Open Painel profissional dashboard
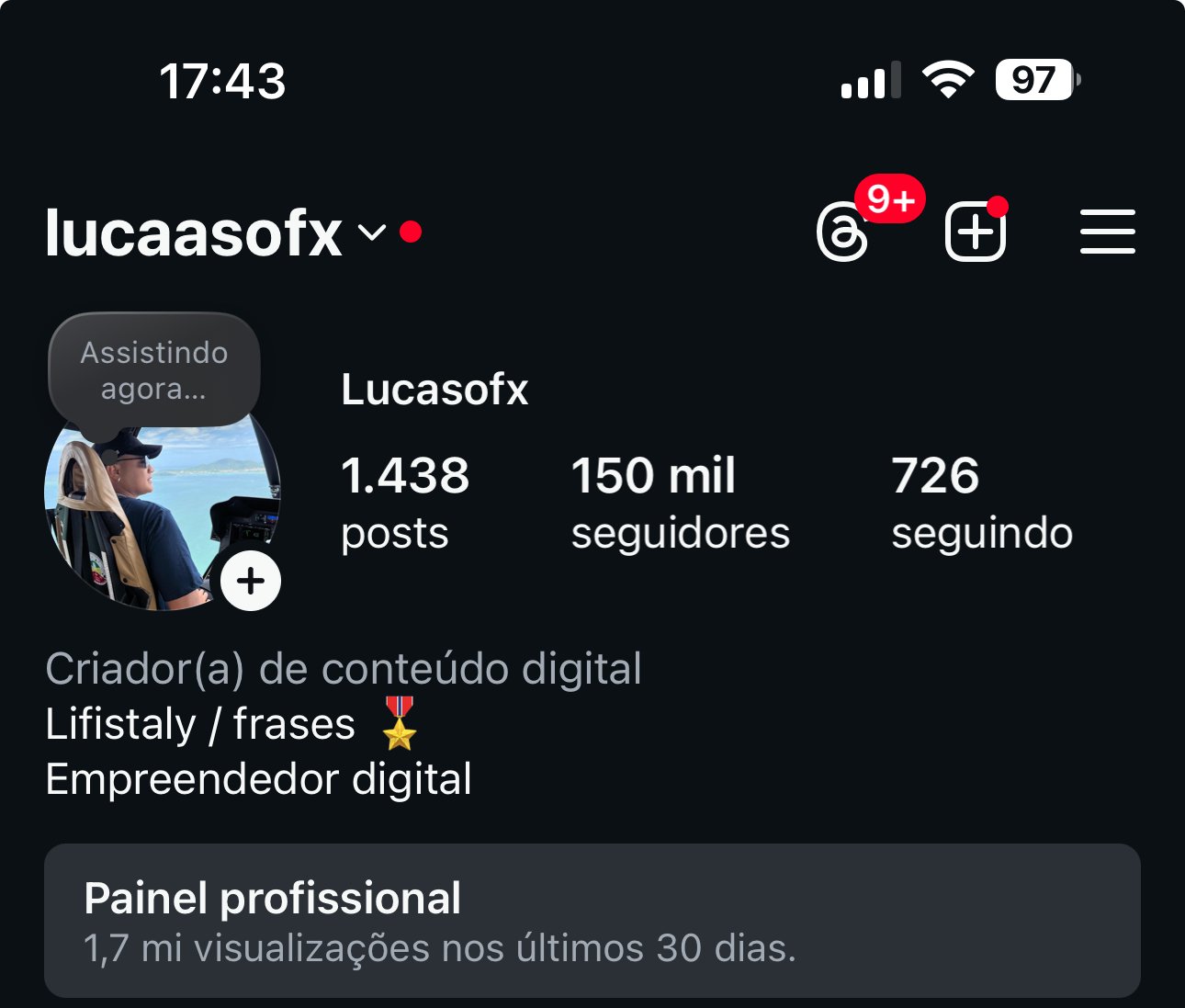Viewport: 1185px width, 1008px height. (x=592, y=921)
